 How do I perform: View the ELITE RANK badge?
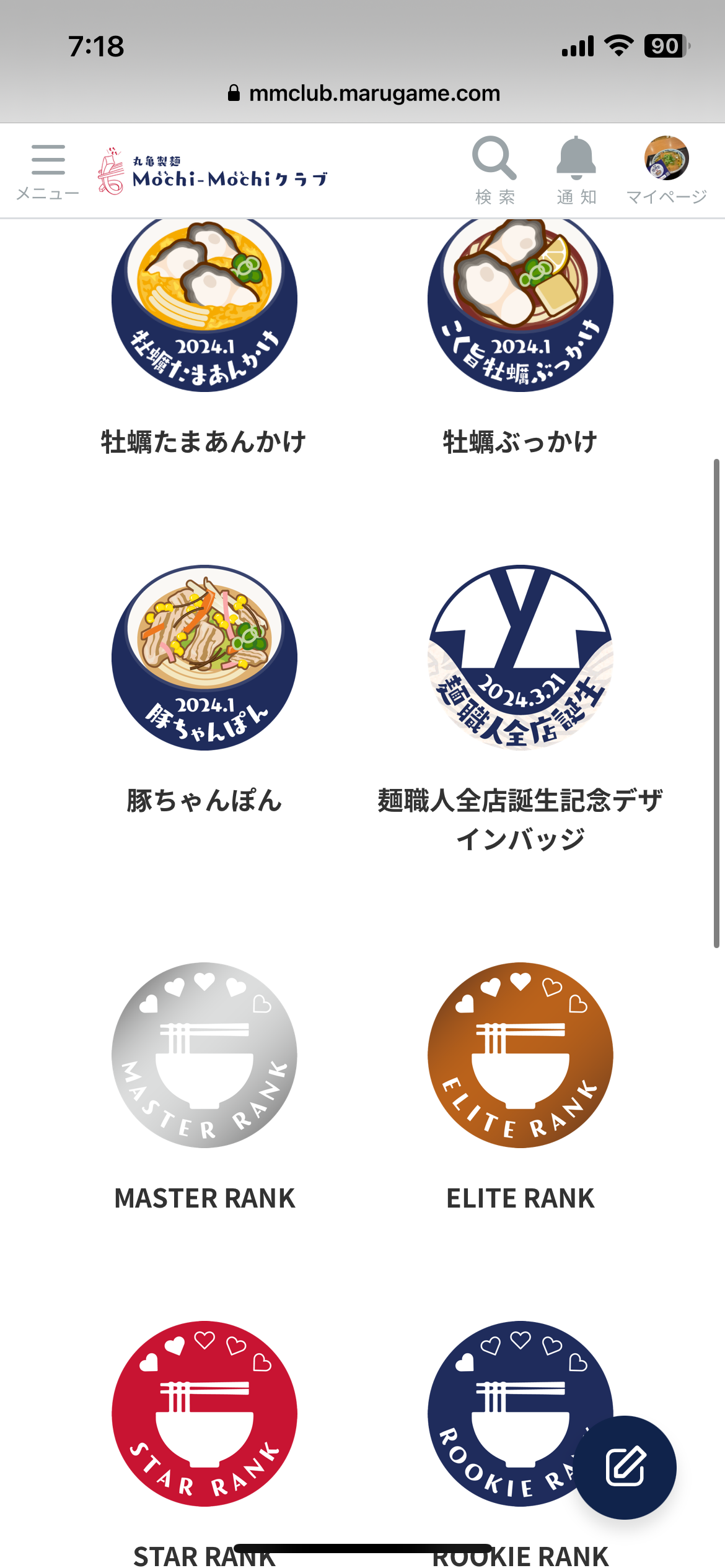pos(521,1055)
